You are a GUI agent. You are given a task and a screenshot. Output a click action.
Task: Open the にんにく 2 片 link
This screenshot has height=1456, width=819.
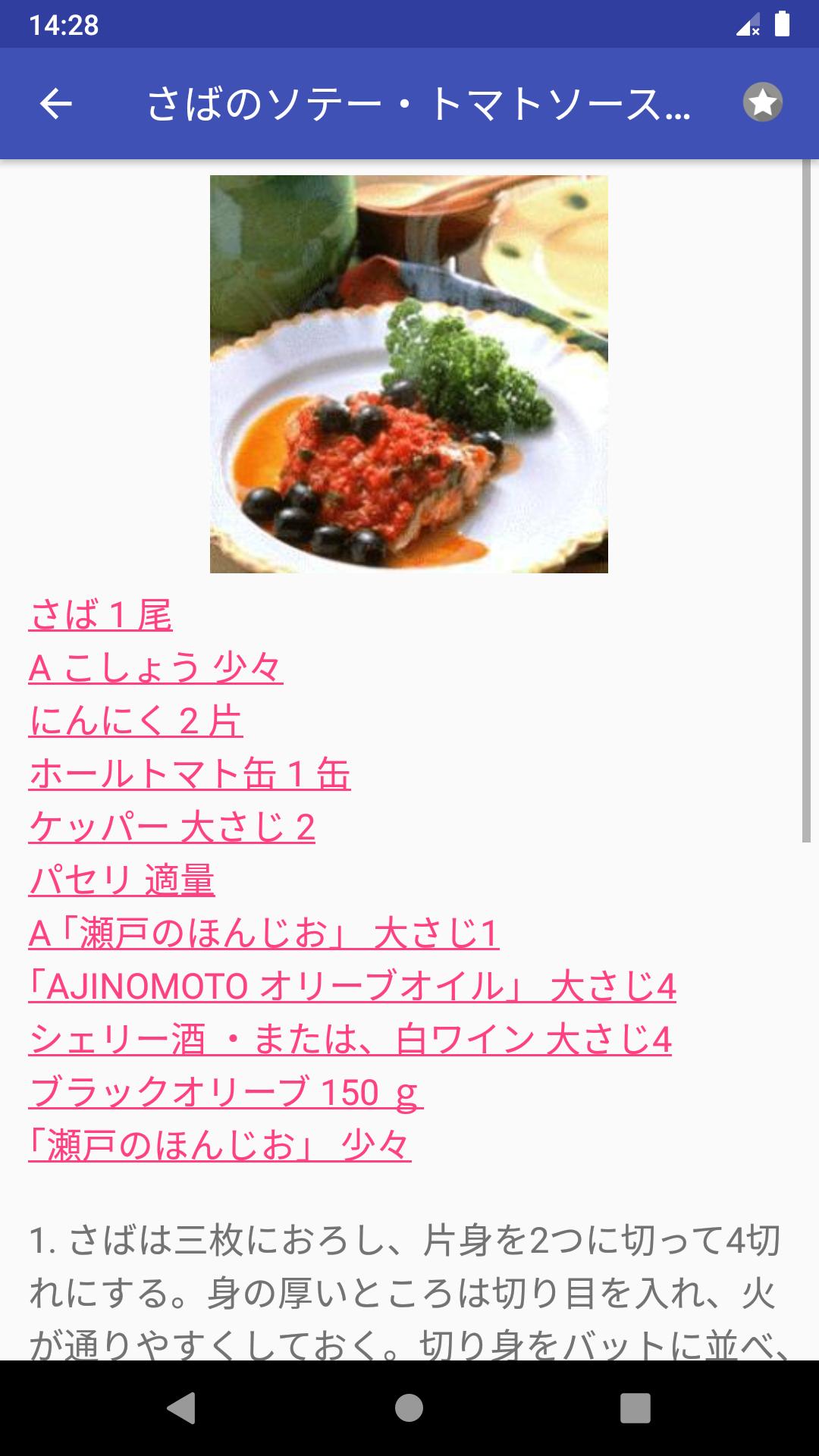136,721
